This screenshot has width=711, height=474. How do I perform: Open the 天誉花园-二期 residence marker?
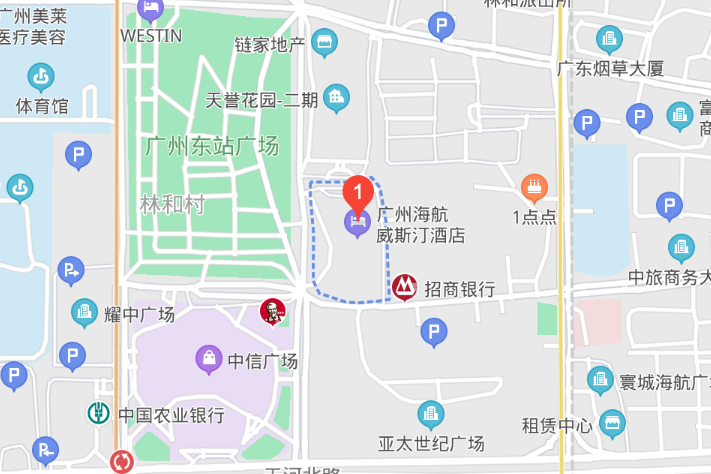[336, 97]
